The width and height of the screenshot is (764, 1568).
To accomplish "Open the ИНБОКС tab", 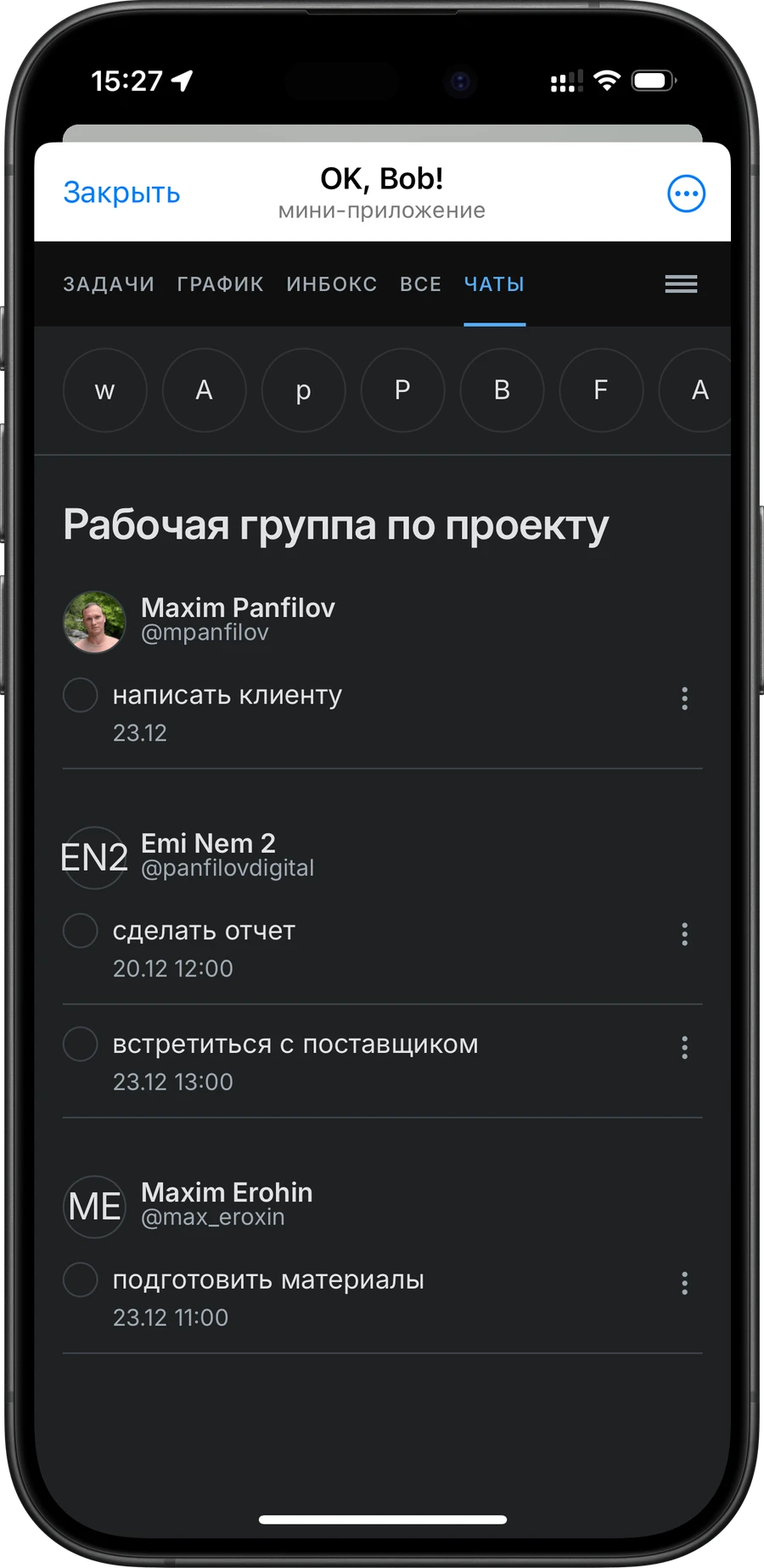I will pyautogui.click(x=332, y=284).
